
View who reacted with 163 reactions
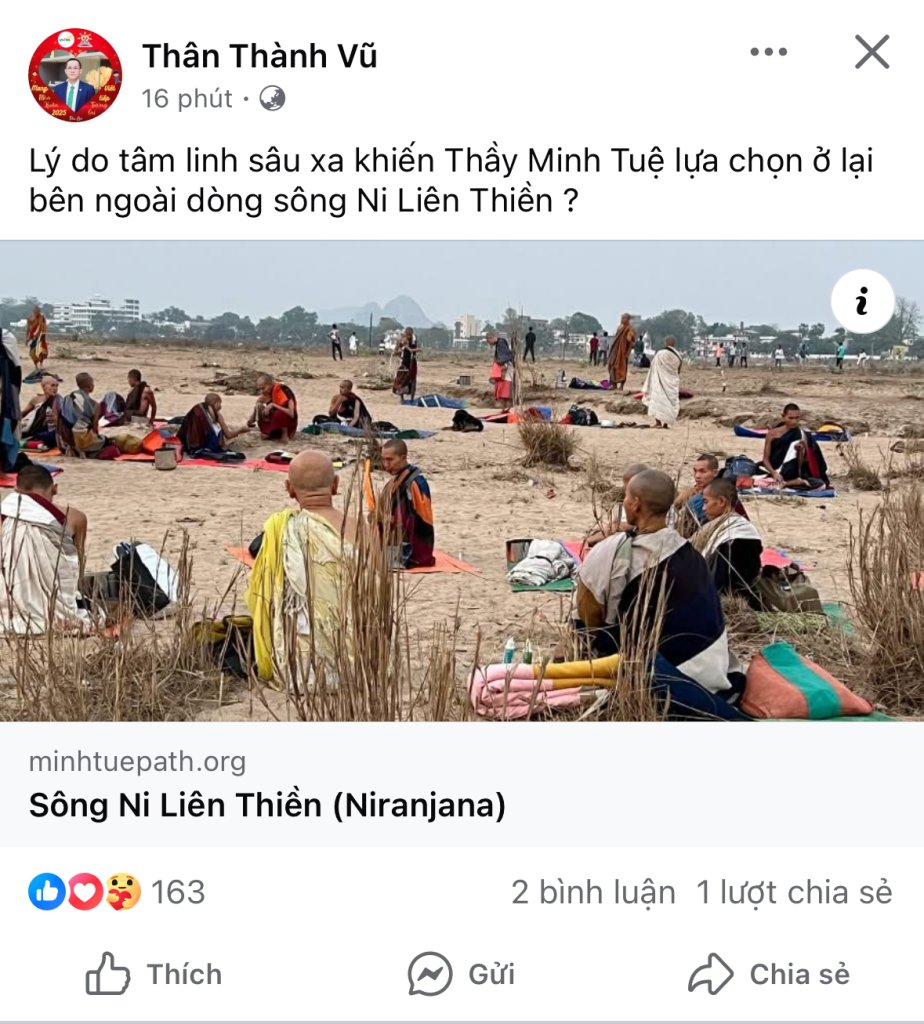(116, 891)
